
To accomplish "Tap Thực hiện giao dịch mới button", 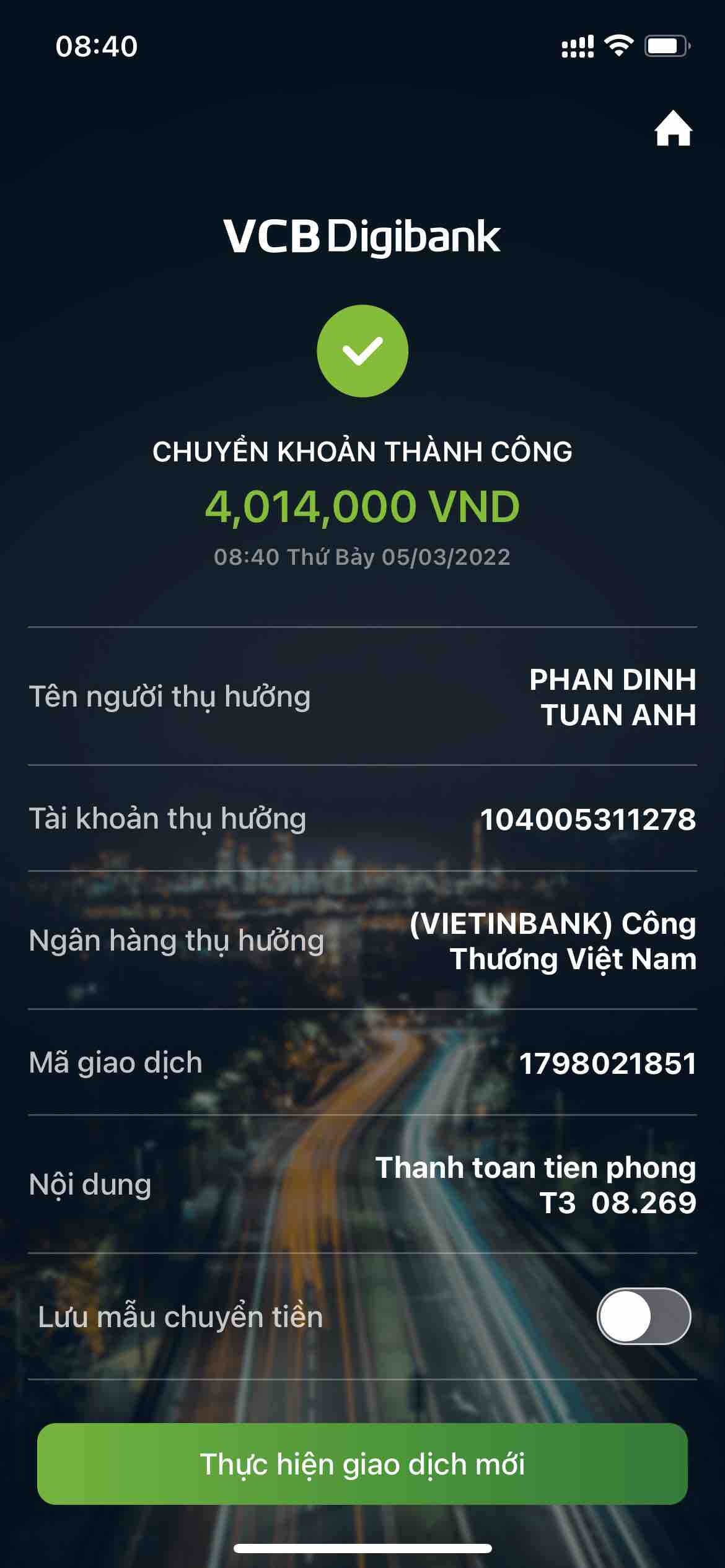I will tap(362, 1464).
